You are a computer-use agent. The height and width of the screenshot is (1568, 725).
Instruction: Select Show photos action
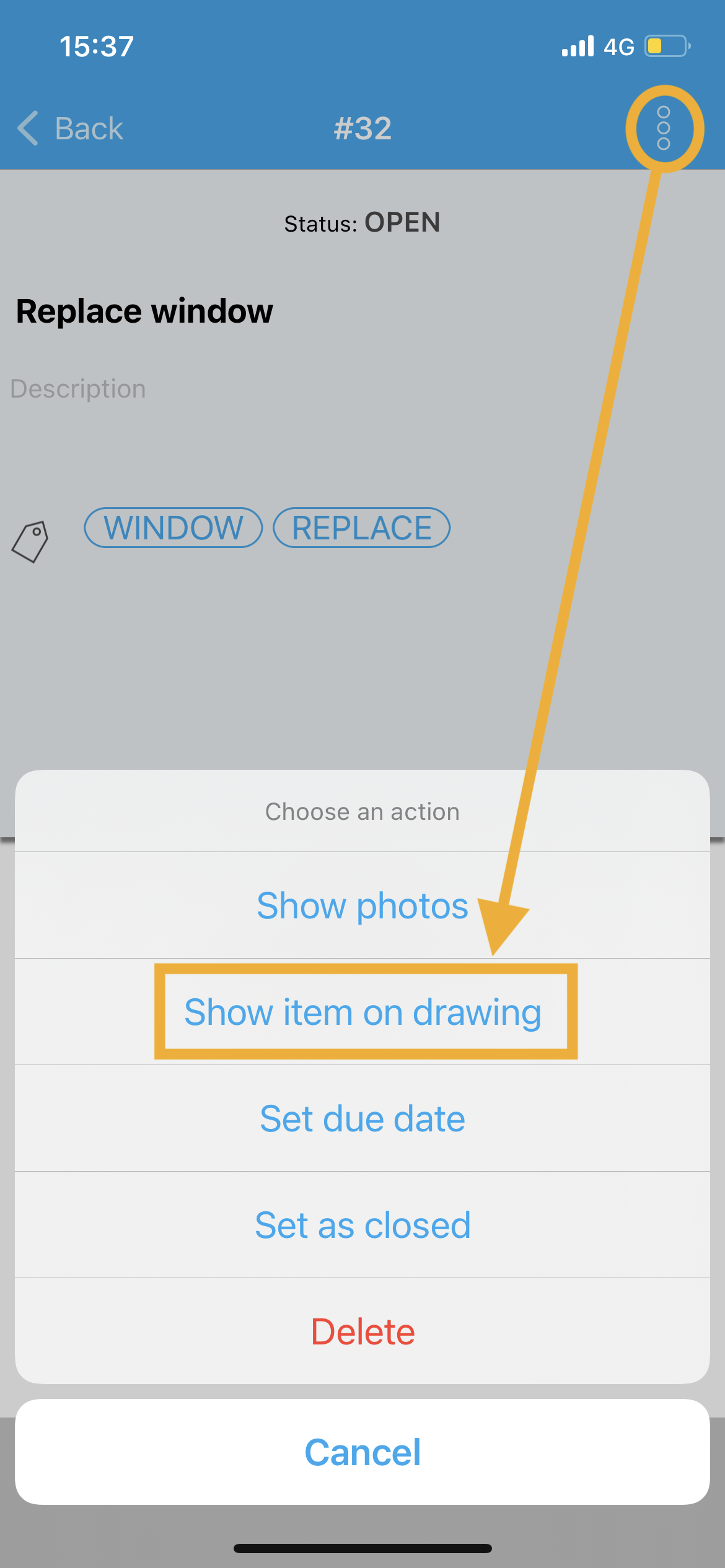point(362,905)
